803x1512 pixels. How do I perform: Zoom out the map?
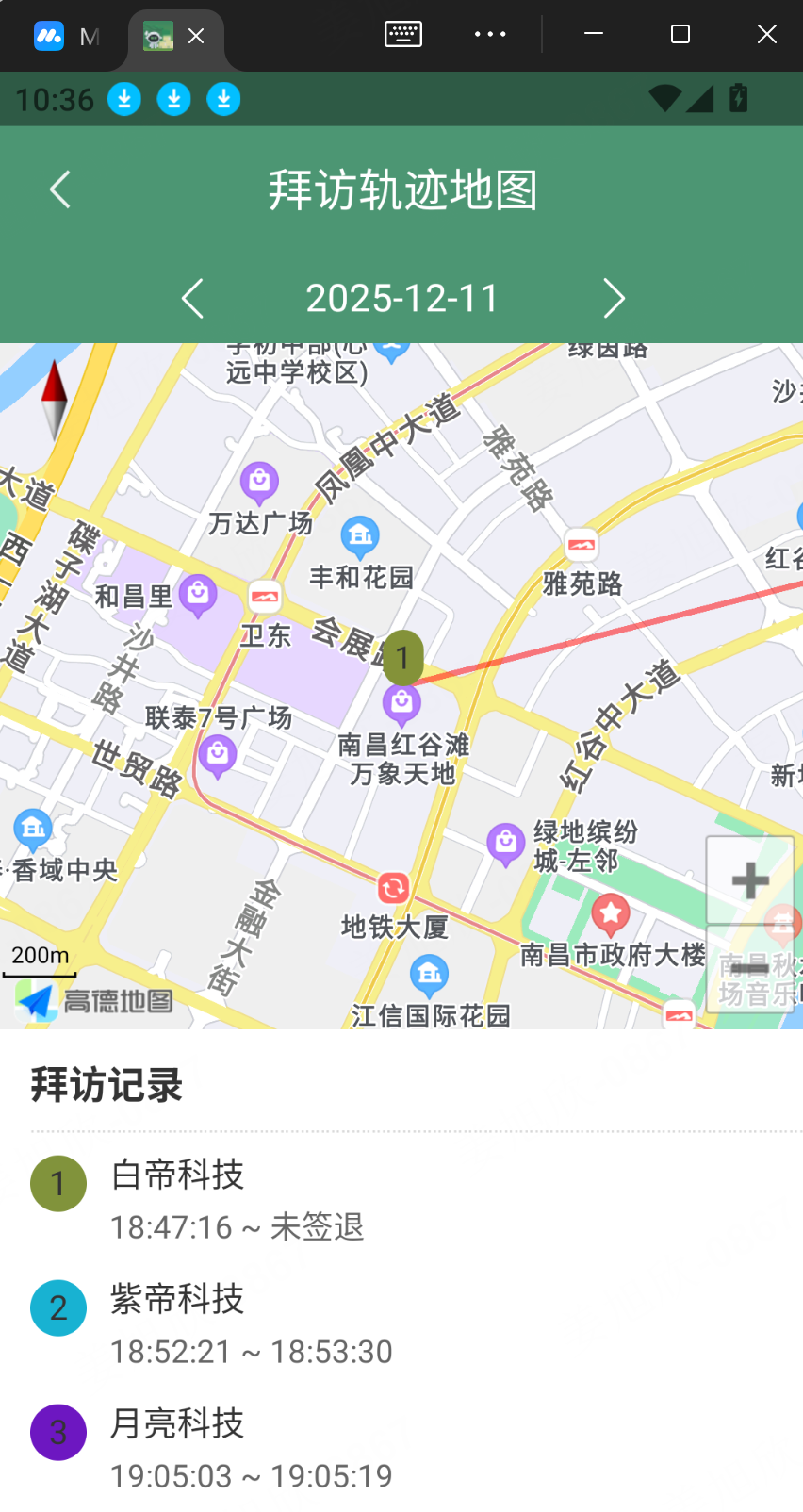(x=750, y=968)
